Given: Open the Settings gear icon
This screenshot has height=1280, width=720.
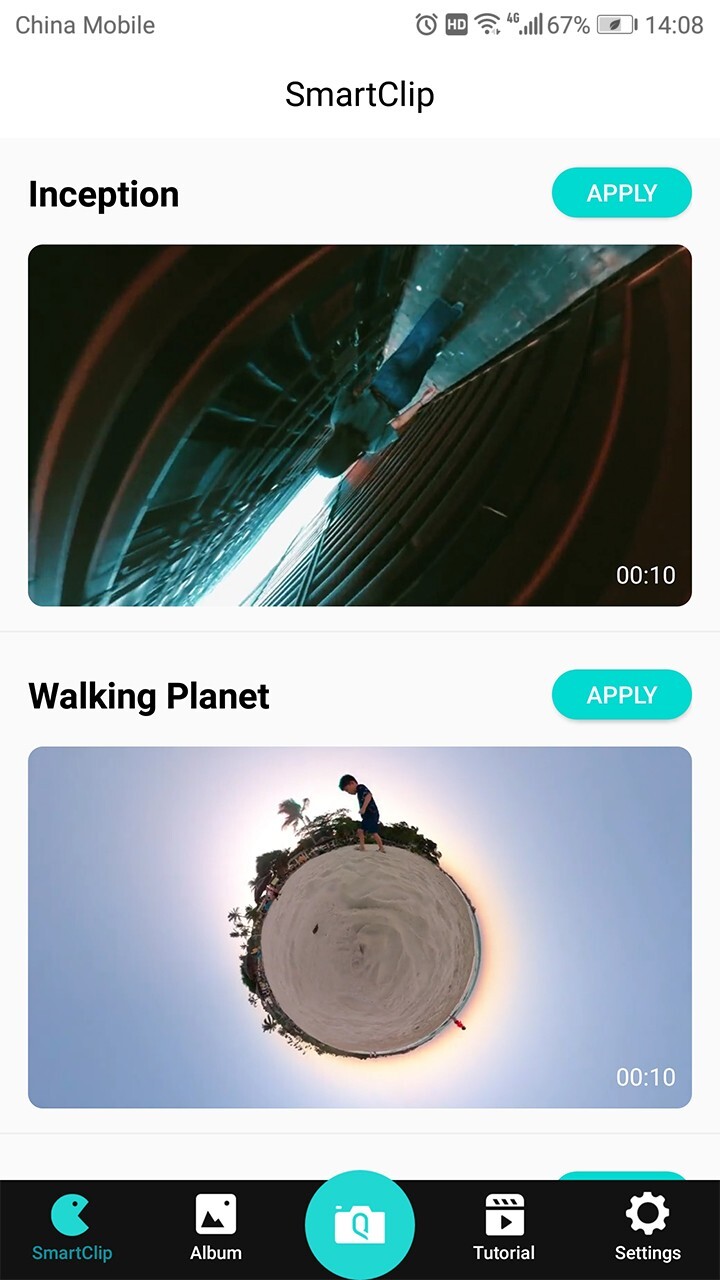Looking at the screenshot, I should pos(648,1212).
